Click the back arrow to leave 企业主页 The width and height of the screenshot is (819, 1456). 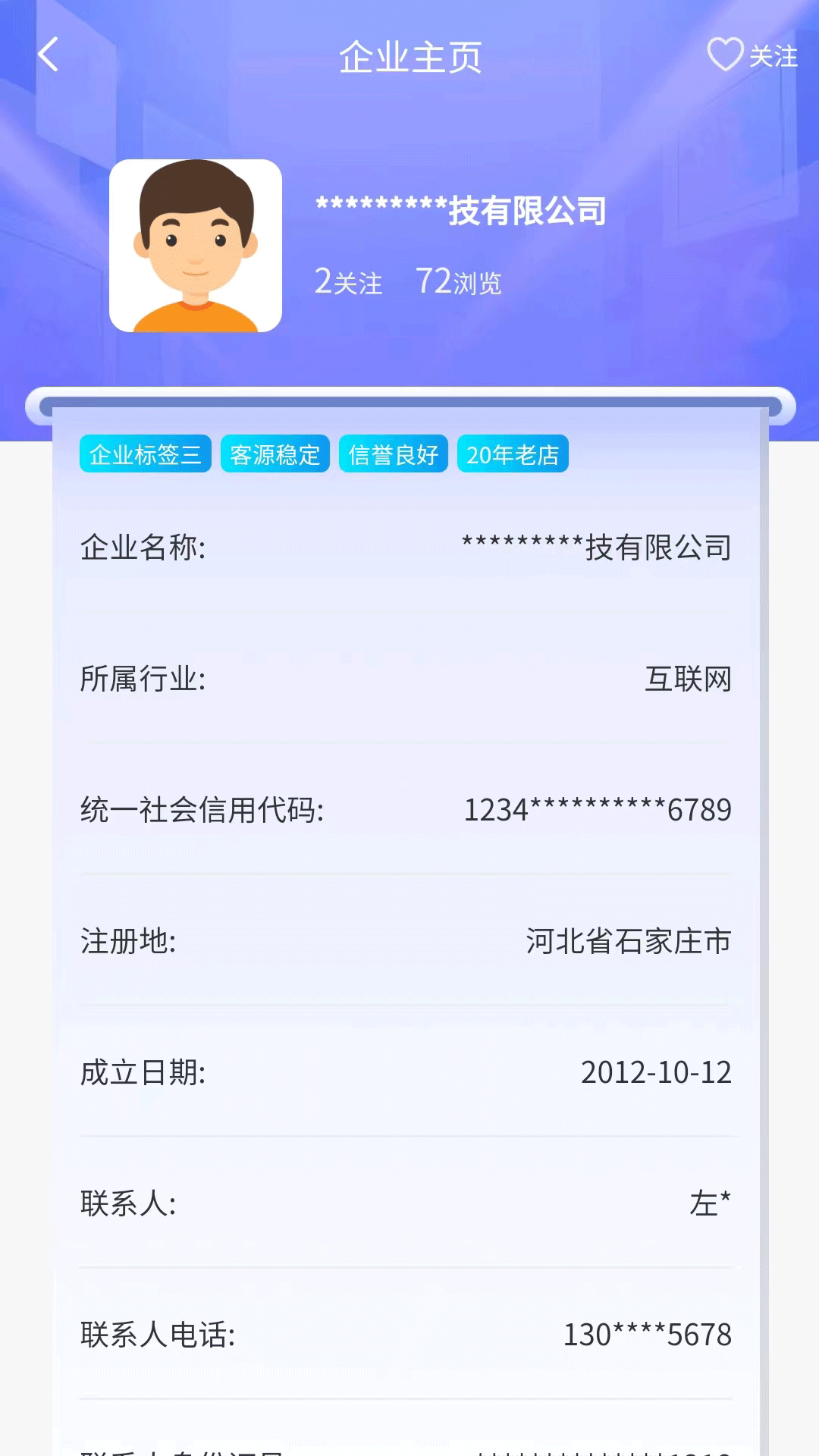point(48,55)
